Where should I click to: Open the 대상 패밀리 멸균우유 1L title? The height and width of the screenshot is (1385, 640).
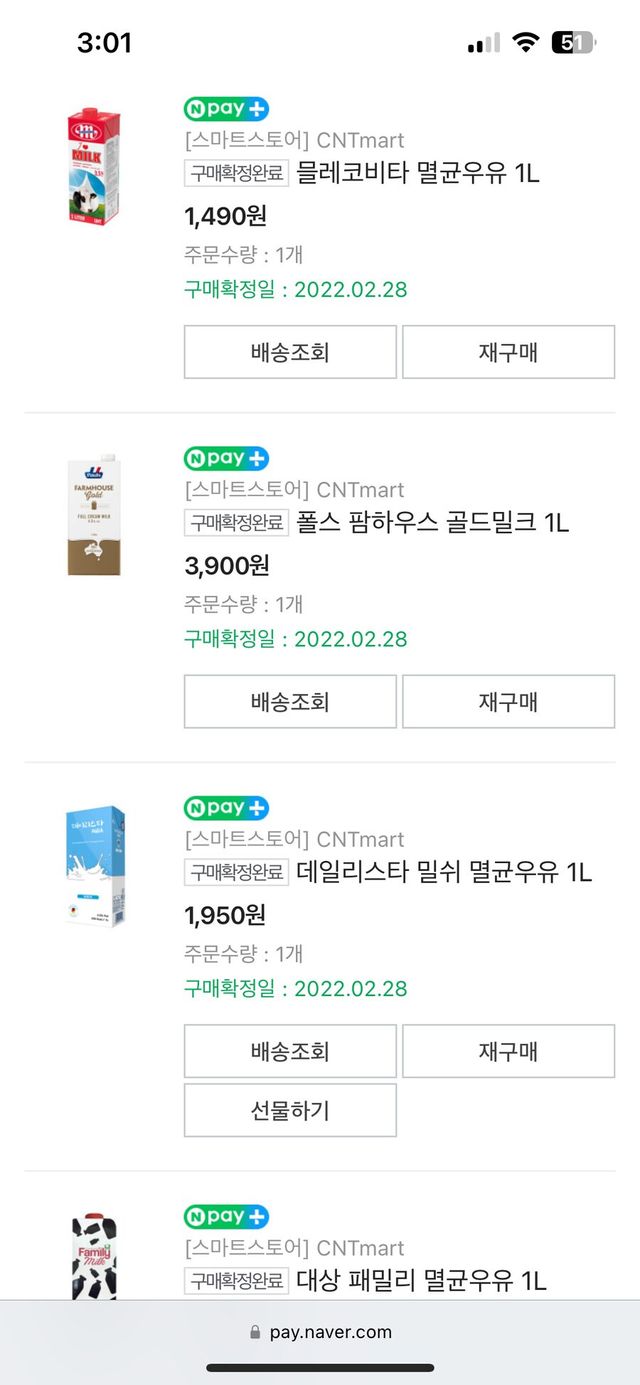pos(421,1280)
